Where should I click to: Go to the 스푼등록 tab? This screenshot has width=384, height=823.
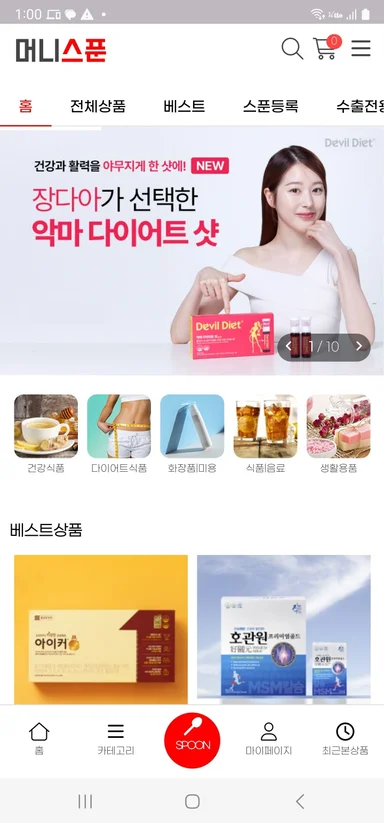coord(271,106)
